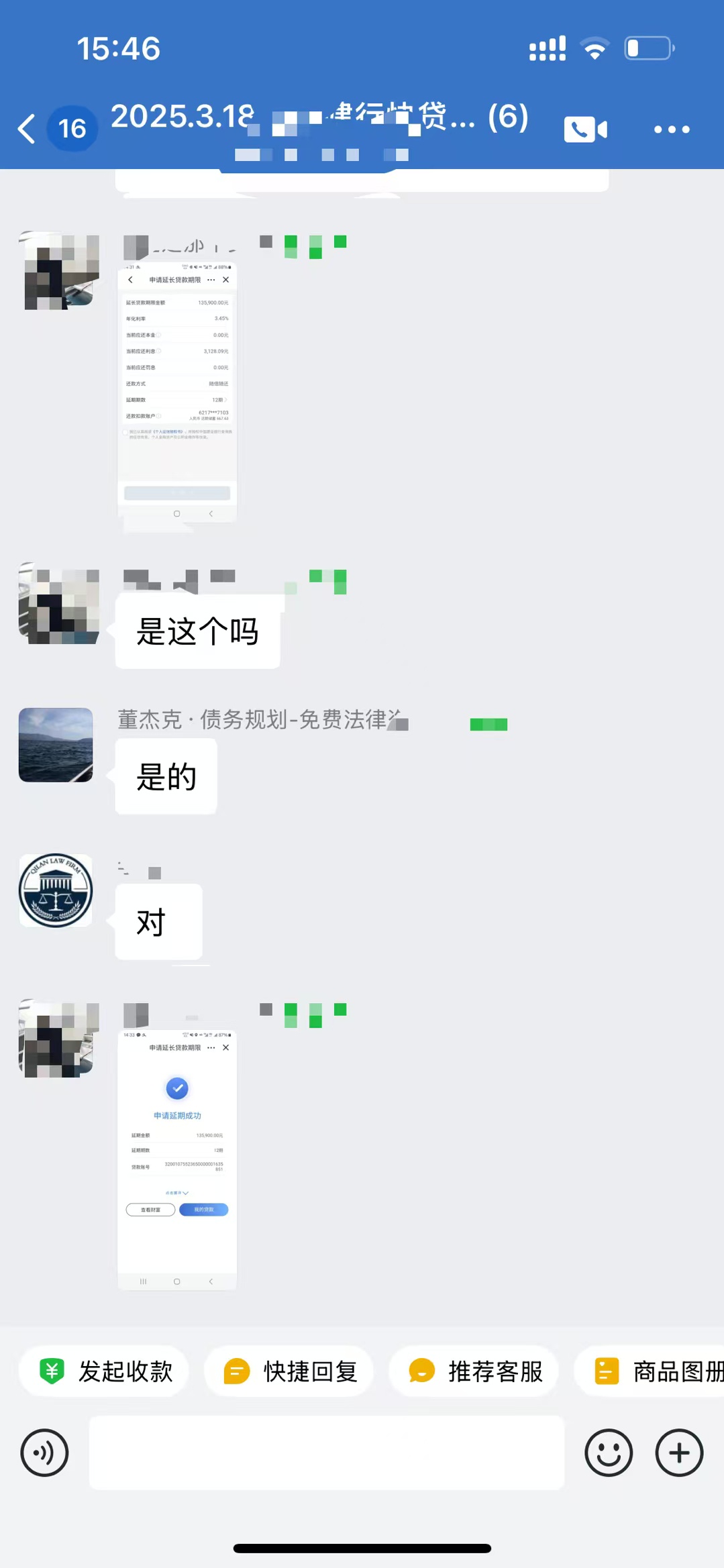Open the loan extension application screenshot
Image resolution: width=724 pixels, height=1568 pixels.
(x=177, y=392)
